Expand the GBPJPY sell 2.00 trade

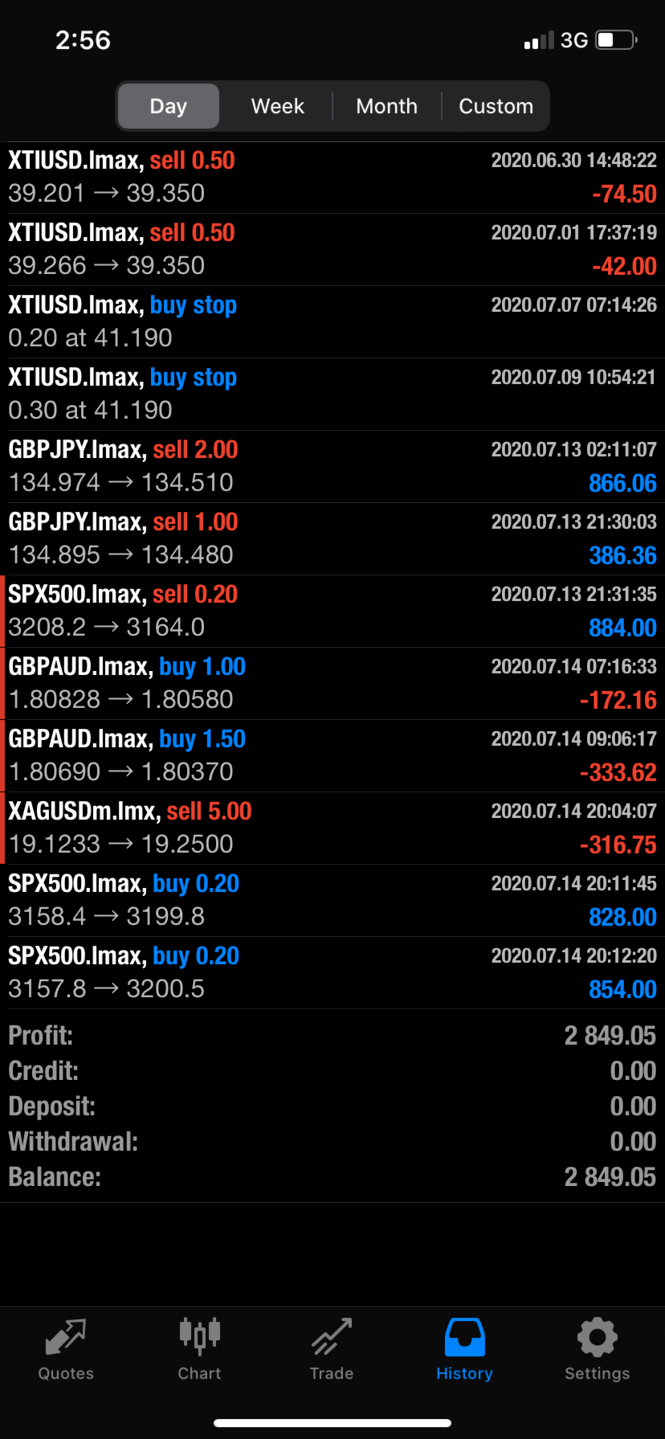point(332,467)
